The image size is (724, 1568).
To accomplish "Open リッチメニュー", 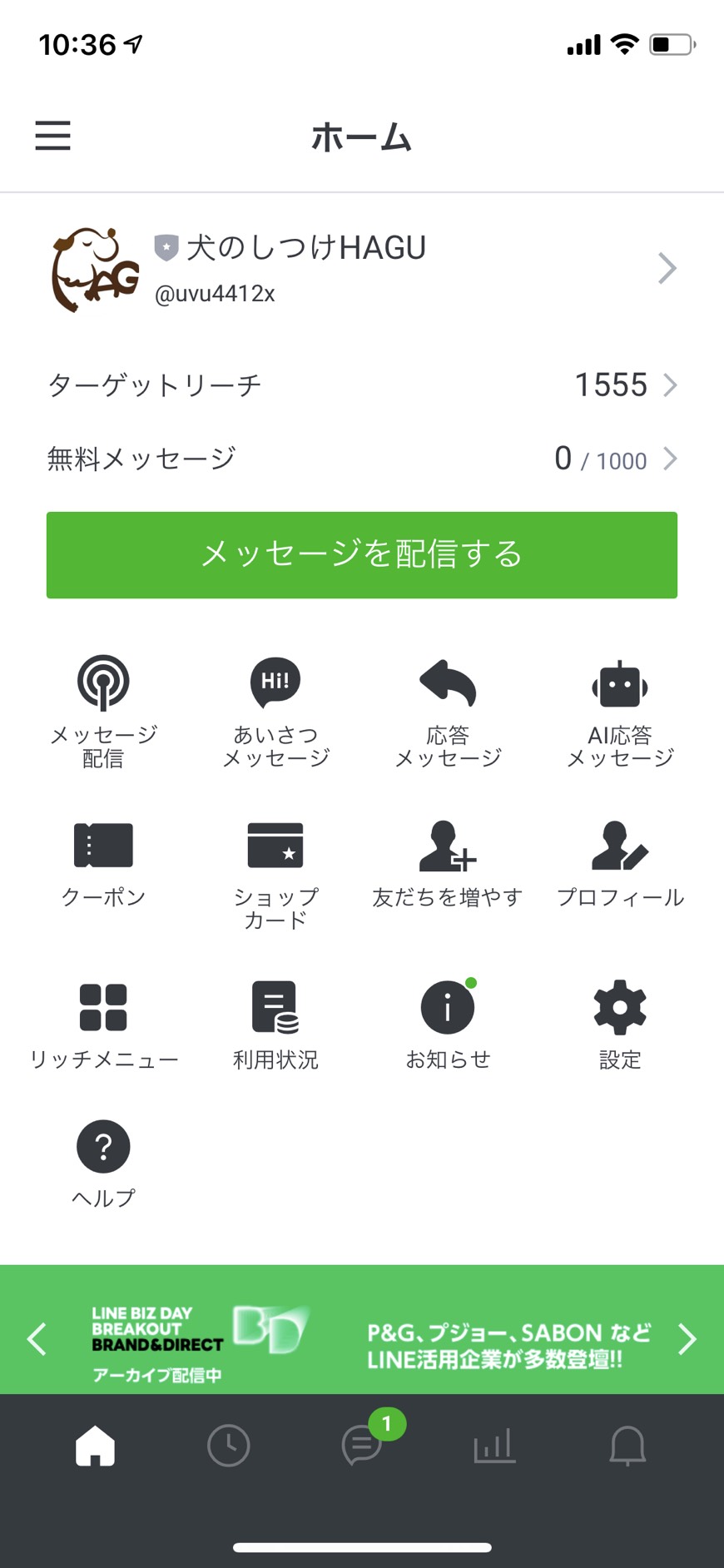I will point(103,1025).
